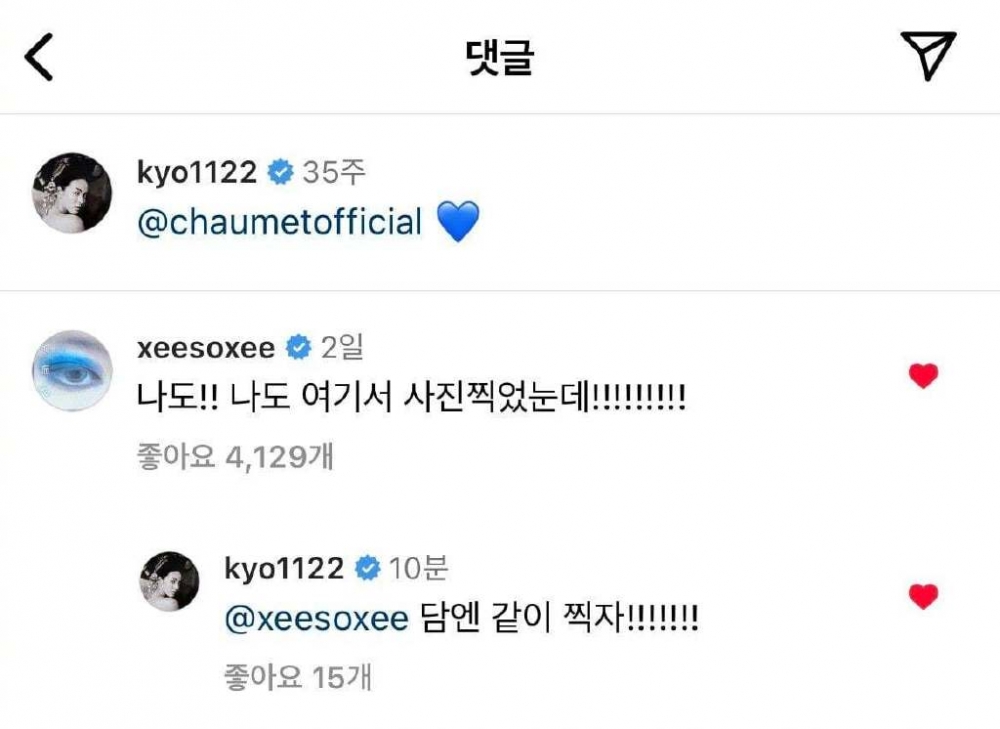Open the @xeesoxee mention in the reply

[x=318, y=619]
